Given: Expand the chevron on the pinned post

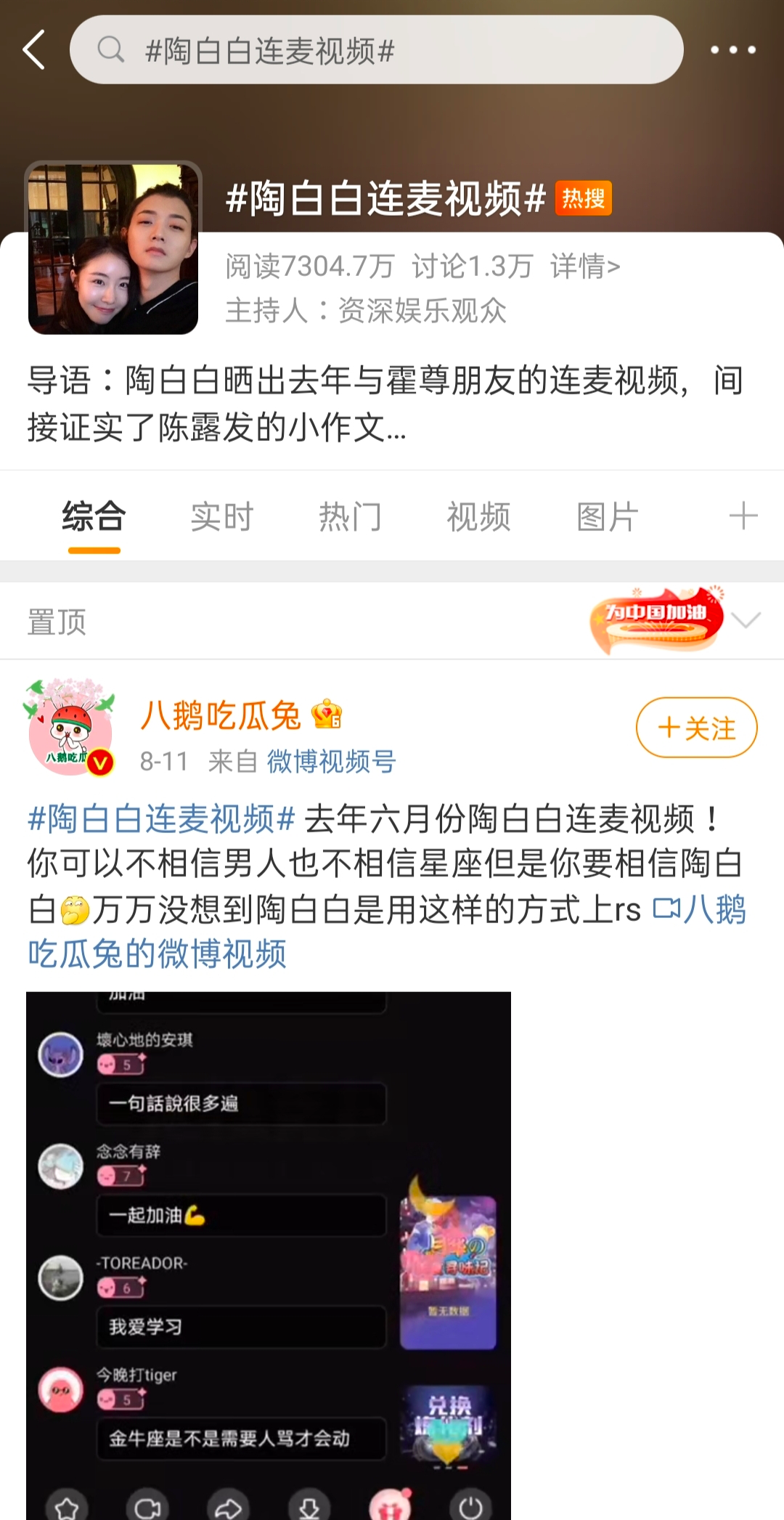Looking at the screenshot, I should (x=746, y=621).
